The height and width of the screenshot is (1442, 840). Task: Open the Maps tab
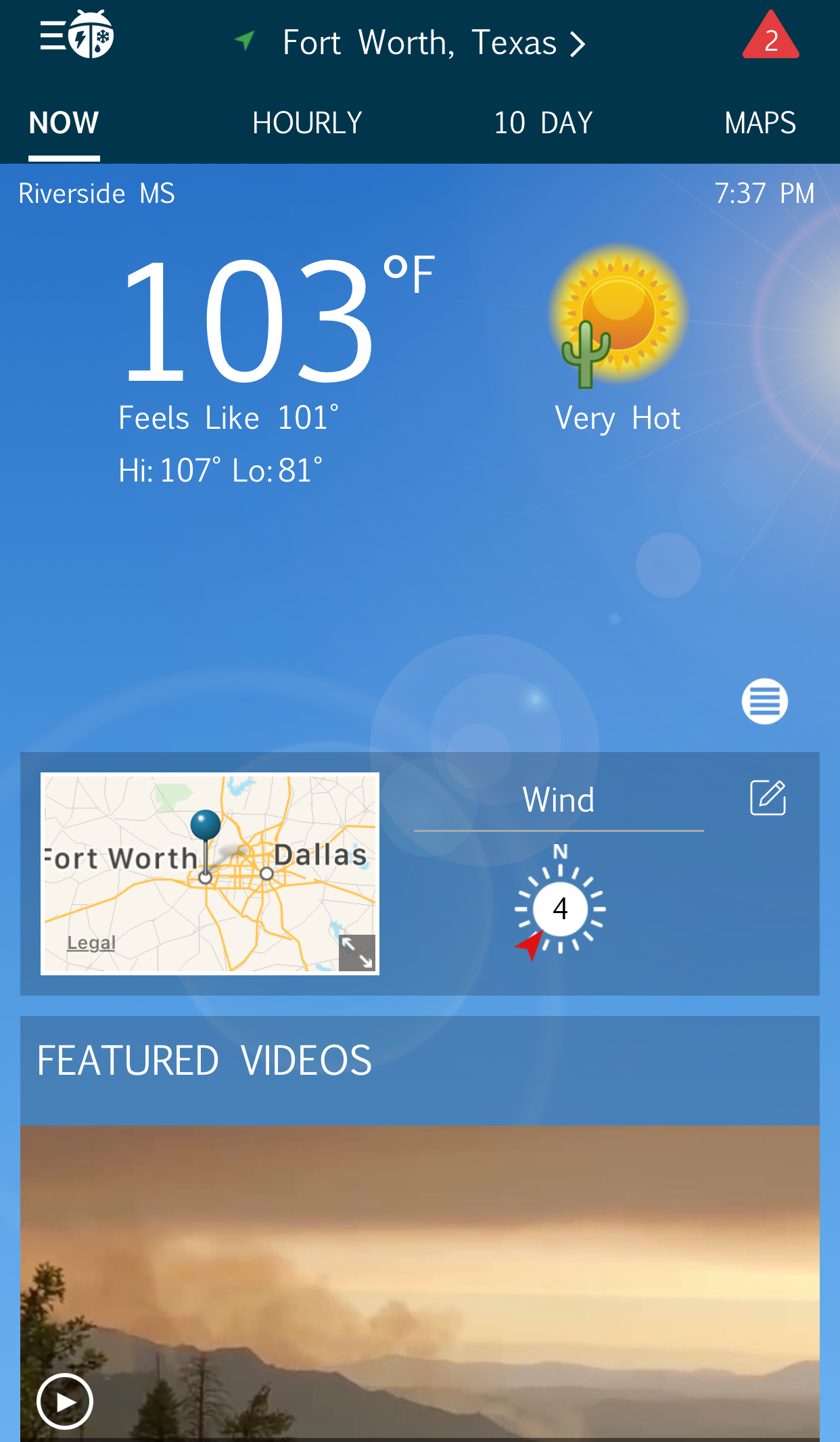coord(760,123)
